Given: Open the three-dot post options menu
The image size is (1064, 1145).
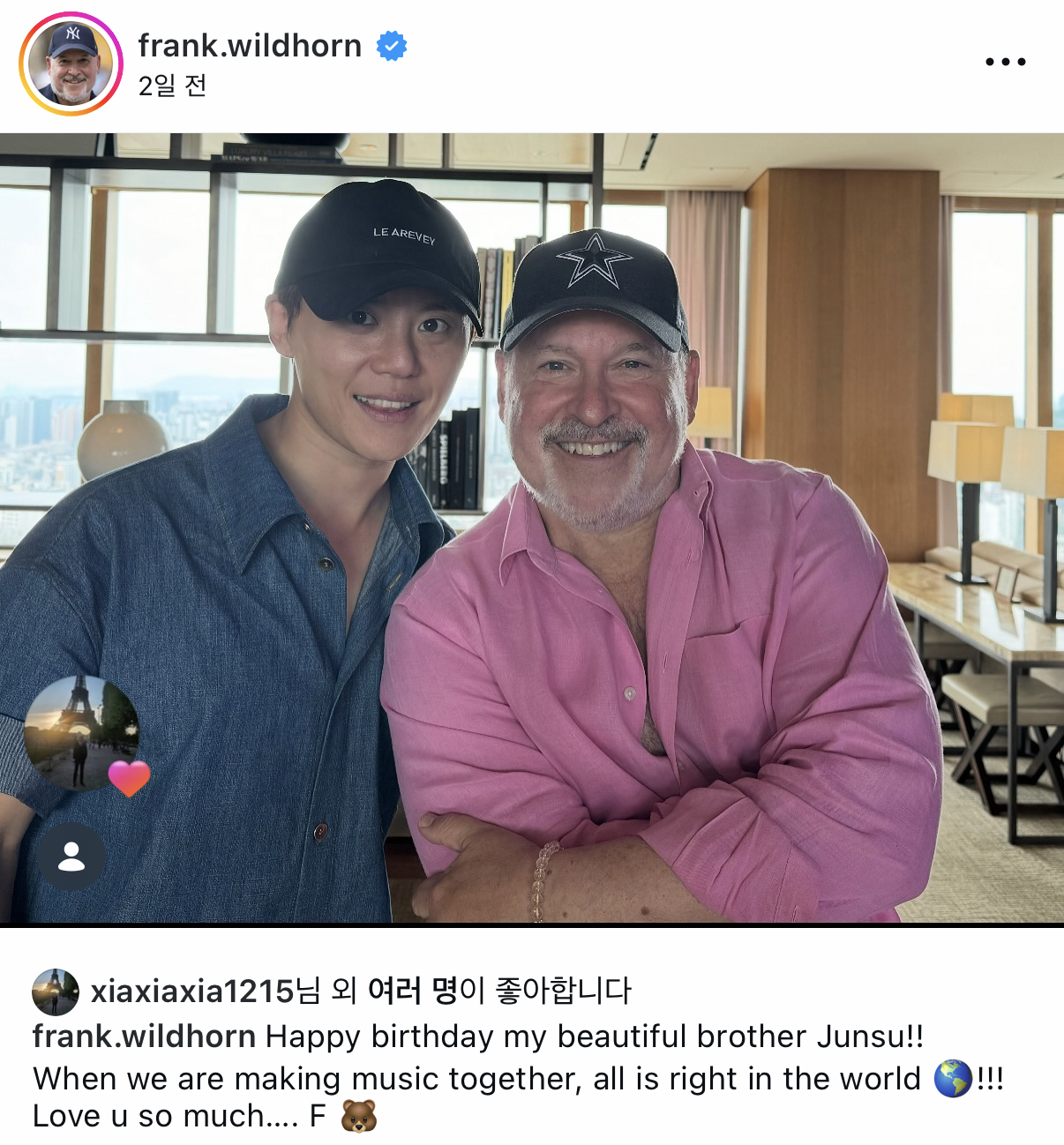Looking at the screenshot, I should [1005, 62].
